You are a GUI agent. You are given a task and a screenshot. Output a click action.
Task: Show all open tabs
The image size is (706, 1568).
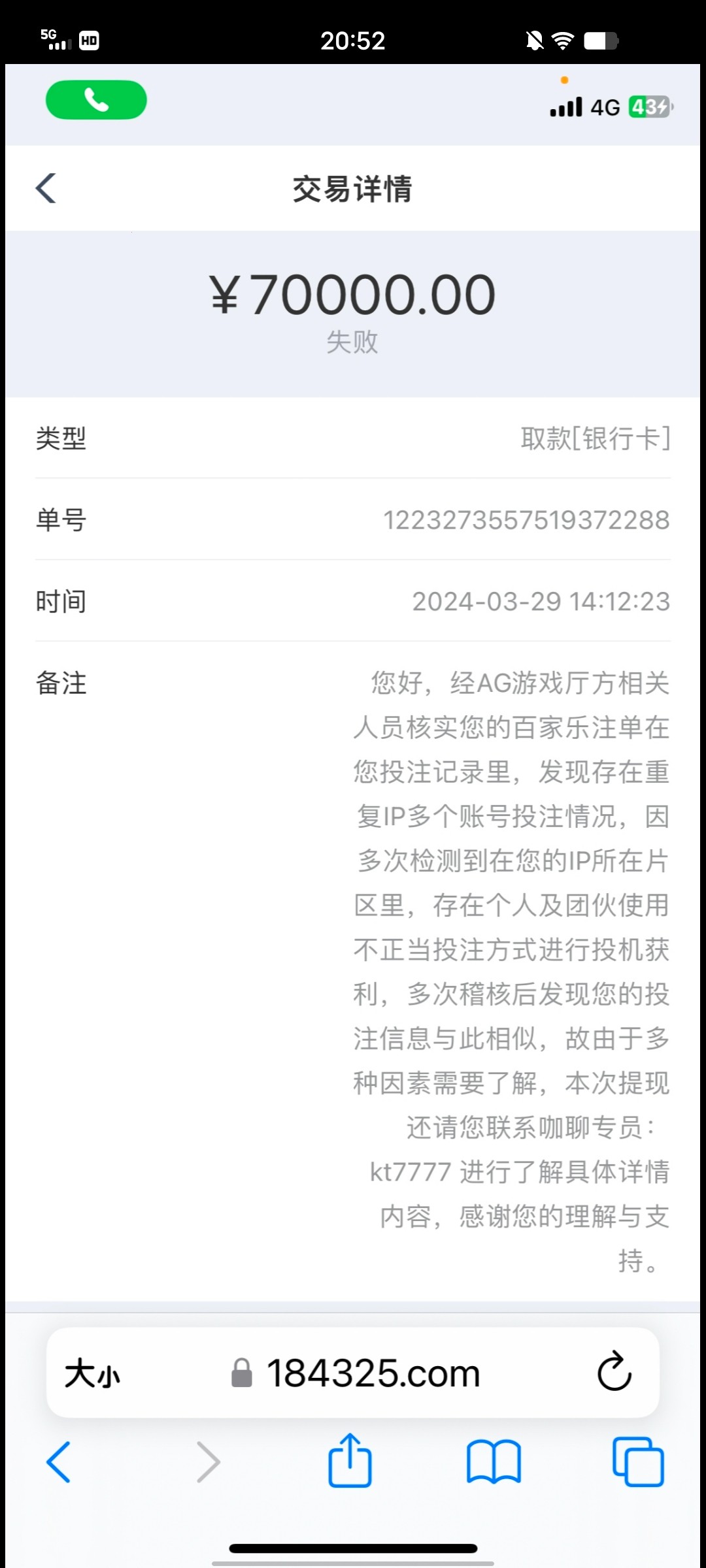pos(637,1462)
